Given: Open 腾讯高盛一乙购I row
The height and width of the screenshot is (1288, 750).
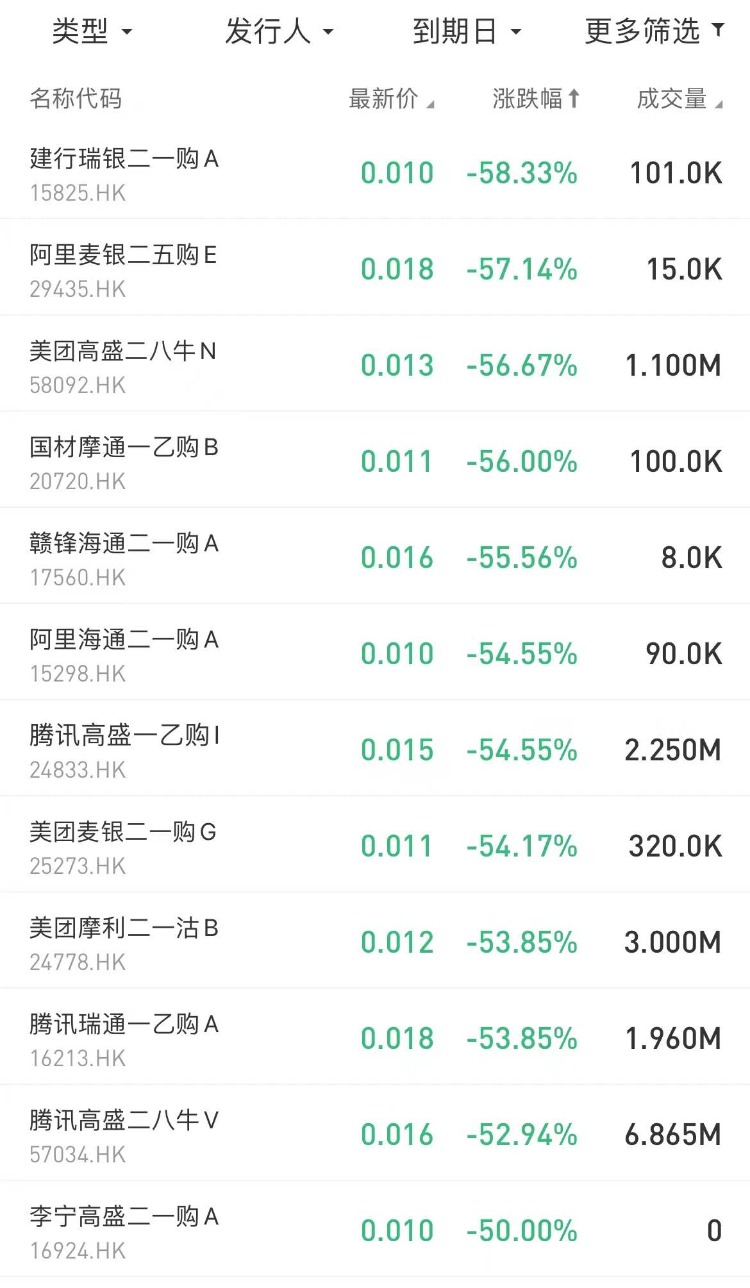Looking at the screenshot, I should (x=375, y=748).
